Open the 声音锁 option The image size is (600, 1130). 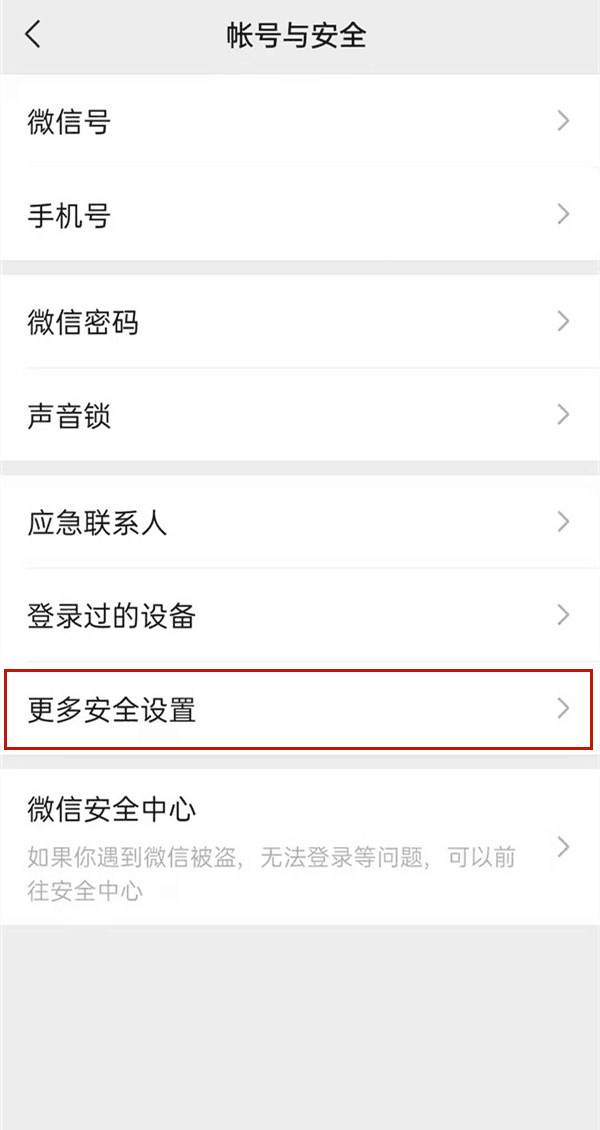click(x=300, y=415)
